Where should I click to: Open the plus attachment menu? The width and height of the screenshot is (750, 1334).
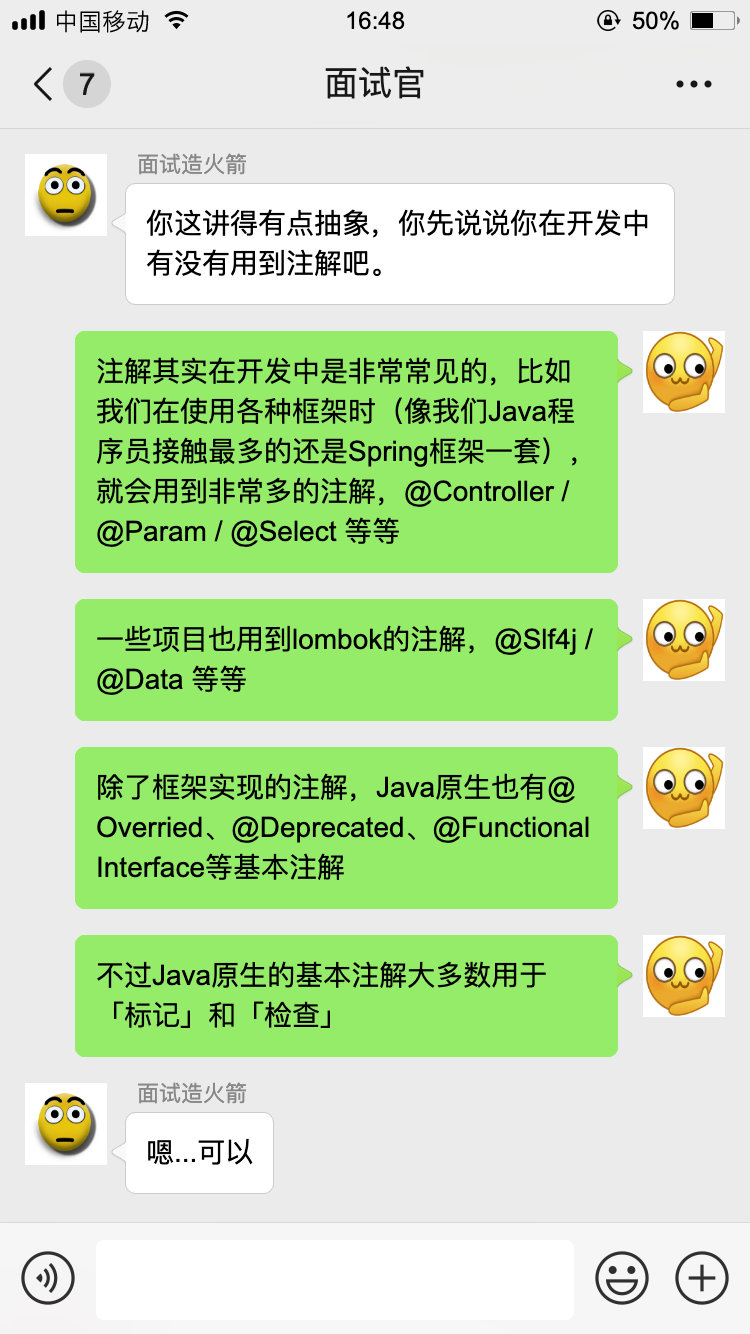coord(701,1277)
